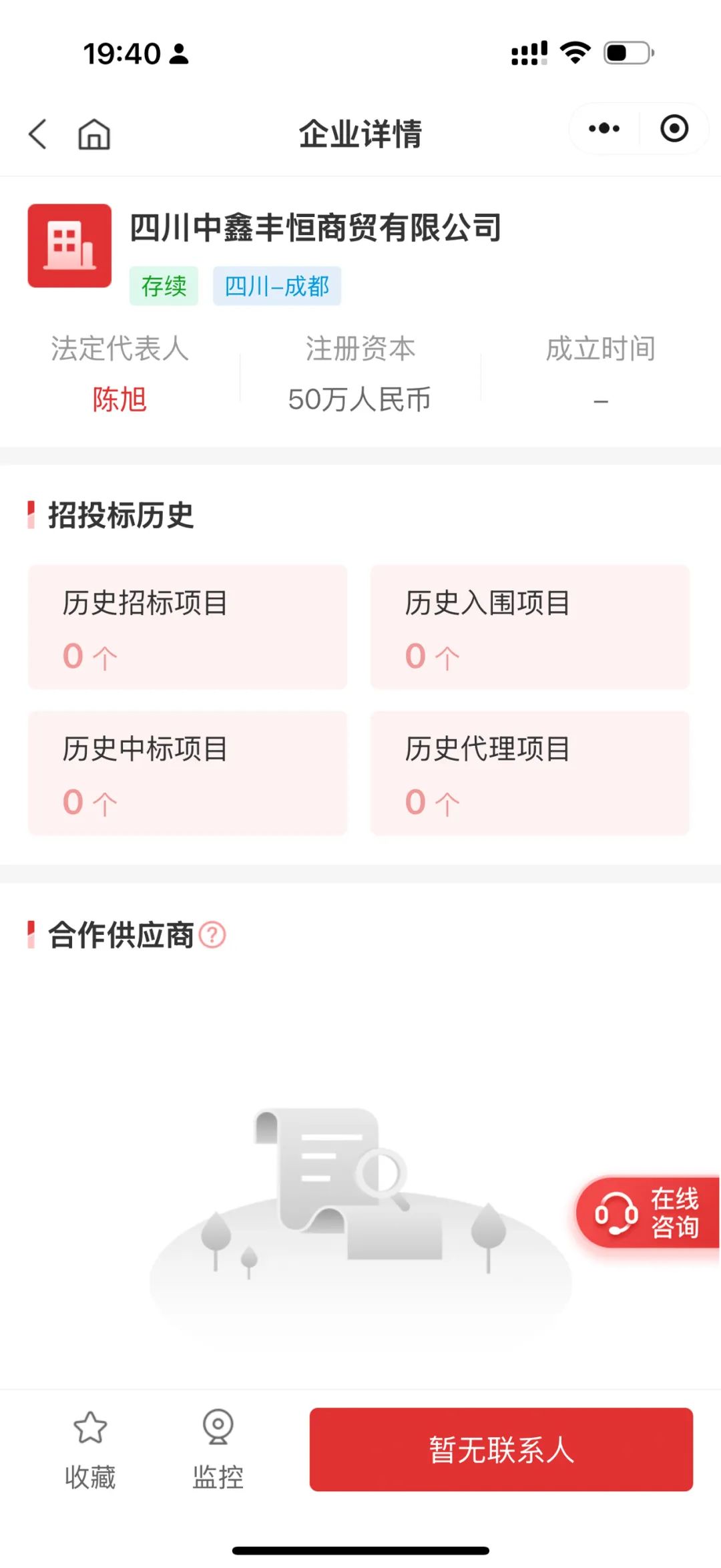The image size is (721, 1568).
Task: Open the 历史代理项目 card
Action: click(530, 773)
